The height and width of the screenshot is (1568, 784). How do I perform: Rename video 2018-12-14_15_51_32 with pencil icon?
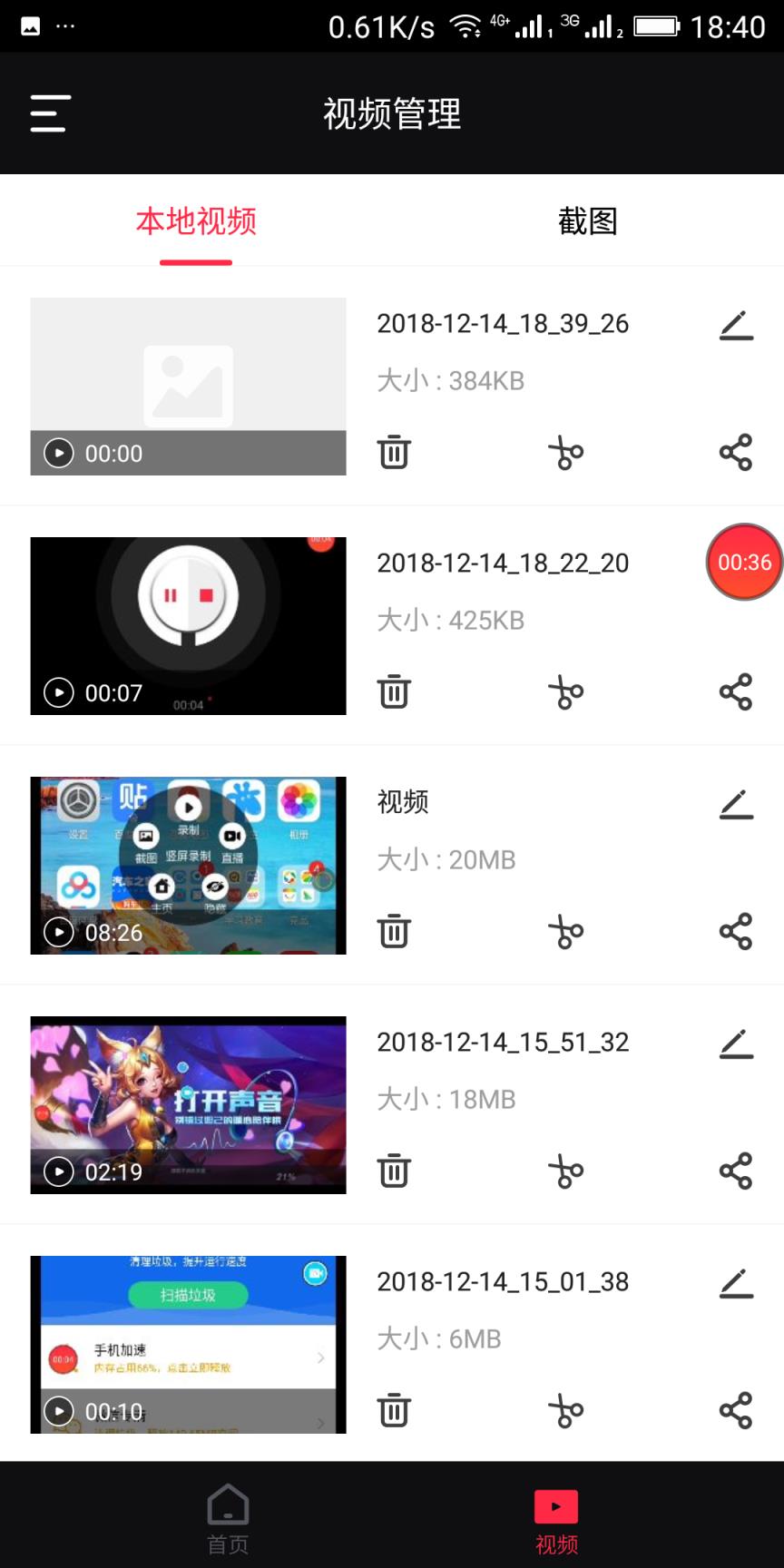(735, 1044)
